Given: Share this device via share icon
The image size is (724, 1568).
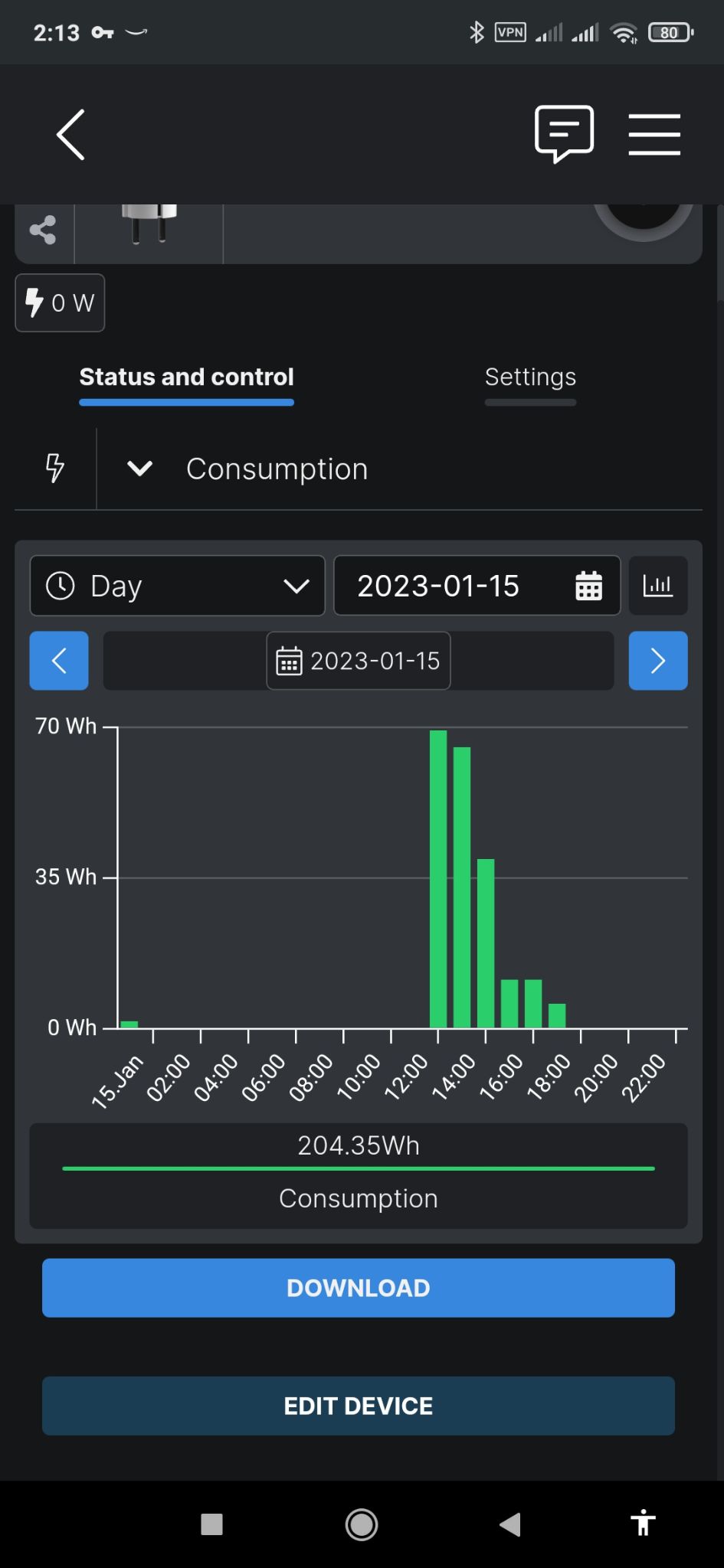Looking at the screenshot, I should (x=44, y=230).
